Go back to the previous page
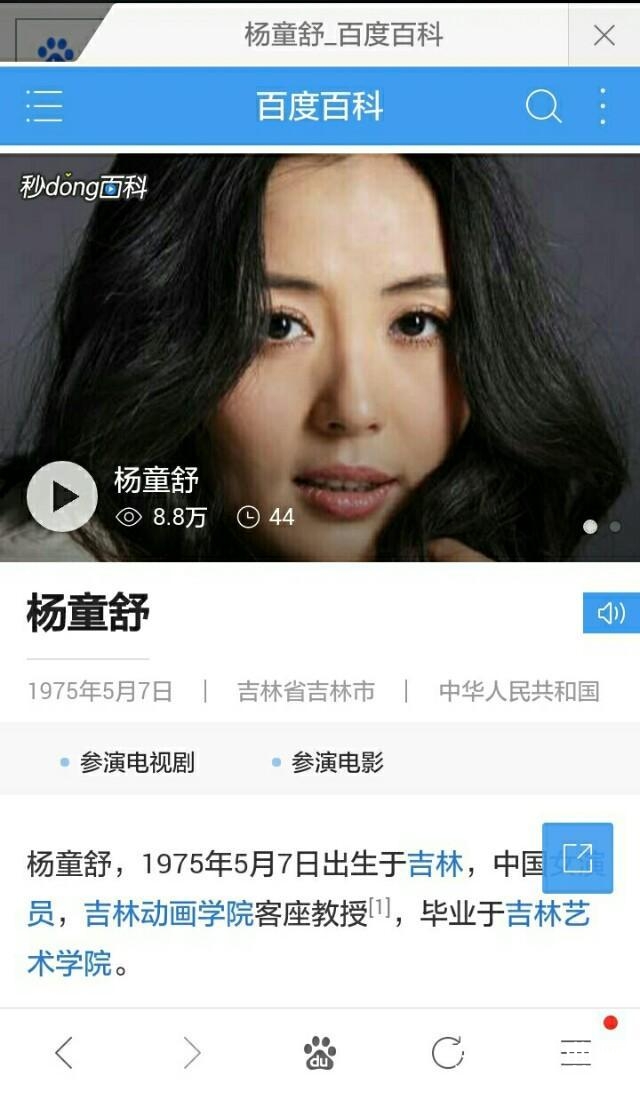Image resolution: width=640 pixels, height=1096 pixels. (64, 1052)
